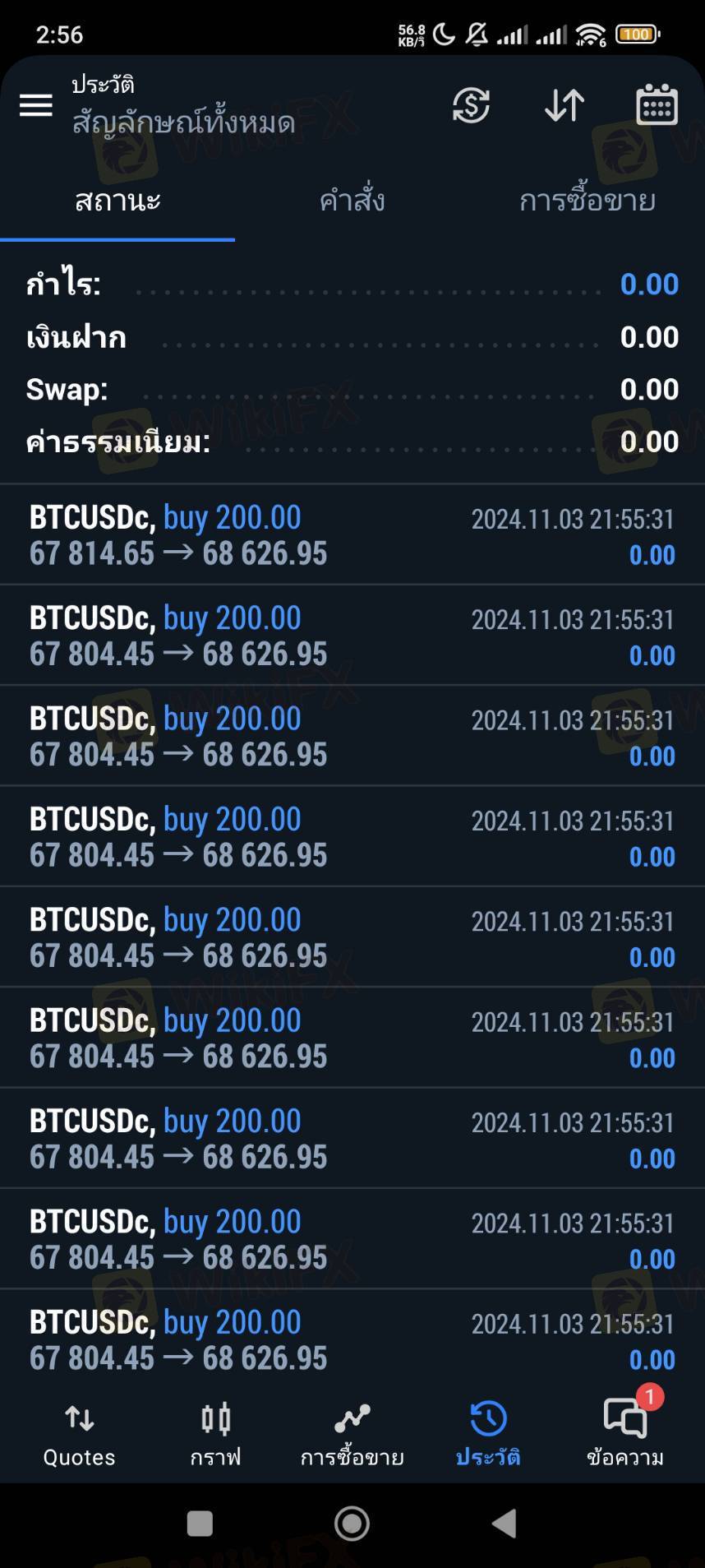This screenshot has width=705, height=1568.
Task: Tap the system back button
Action: 505,1523
